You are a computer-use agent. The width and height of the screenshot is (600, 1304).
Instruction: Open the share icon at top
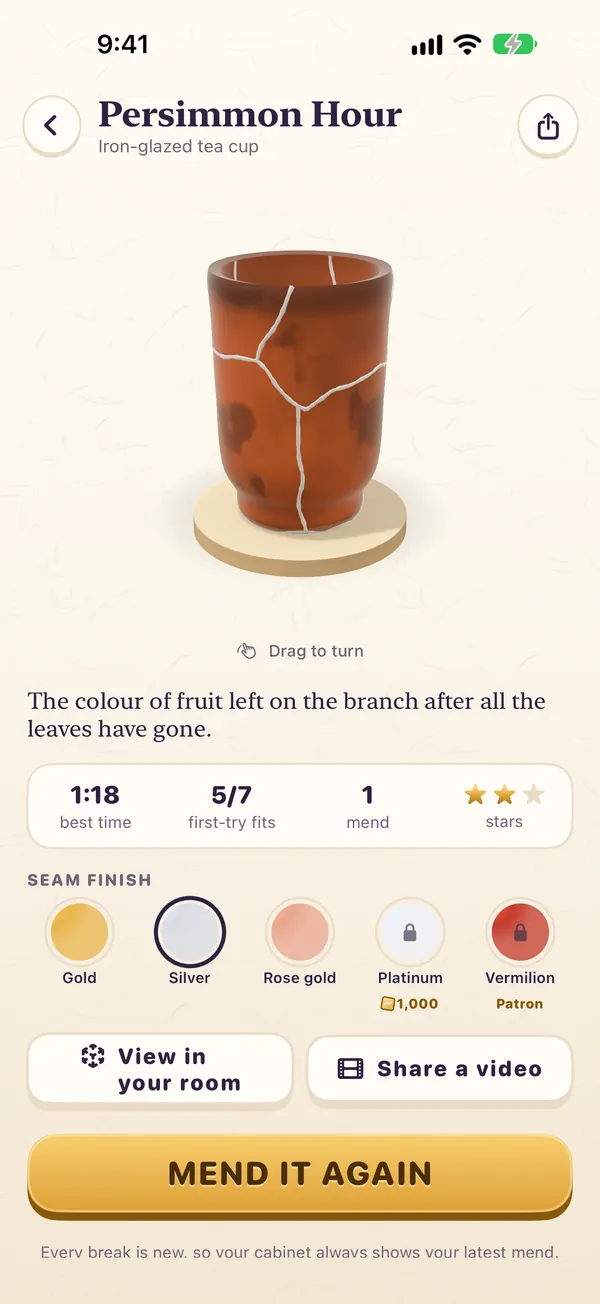pos(548,126)
